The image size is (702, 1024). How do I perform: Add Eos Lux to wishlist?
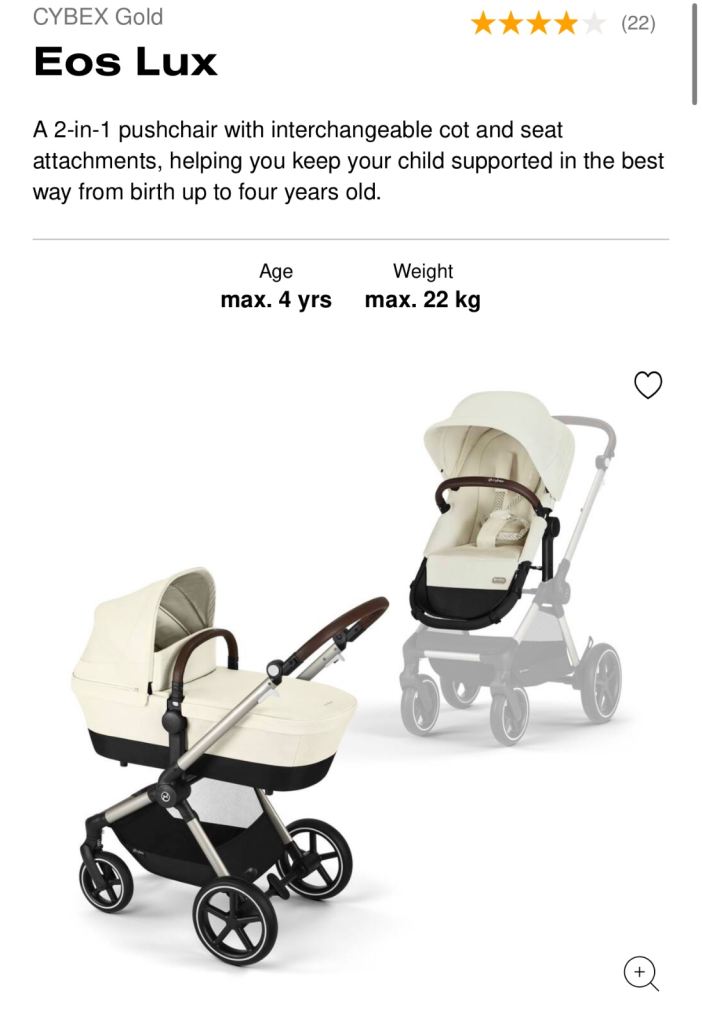coord(648,385)
